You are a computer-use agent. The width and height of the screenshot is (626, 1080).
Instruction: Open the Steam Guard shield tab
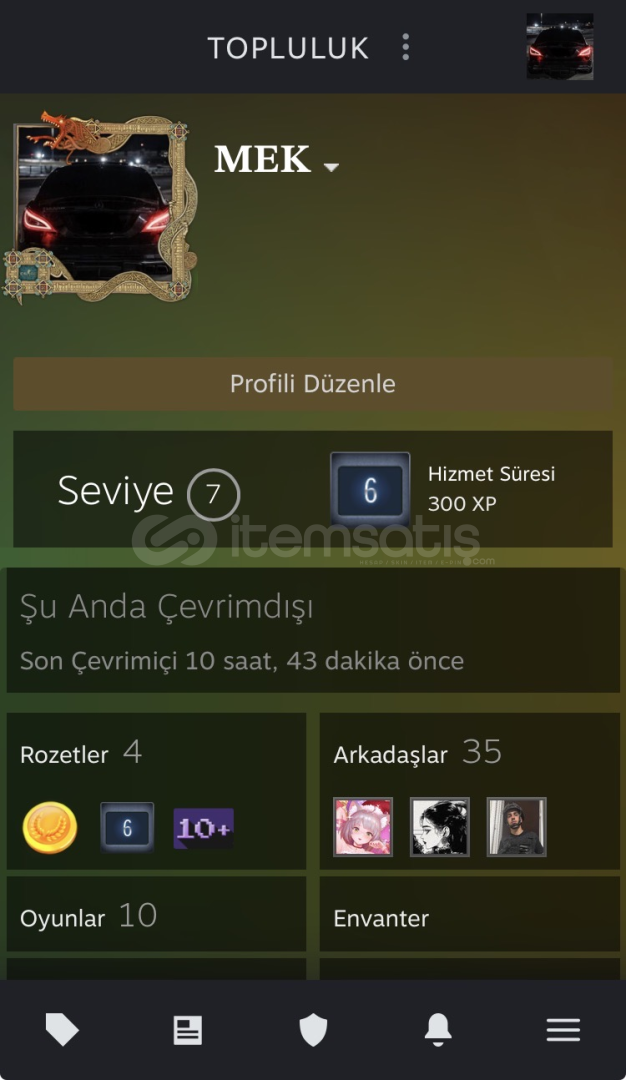313,1030
